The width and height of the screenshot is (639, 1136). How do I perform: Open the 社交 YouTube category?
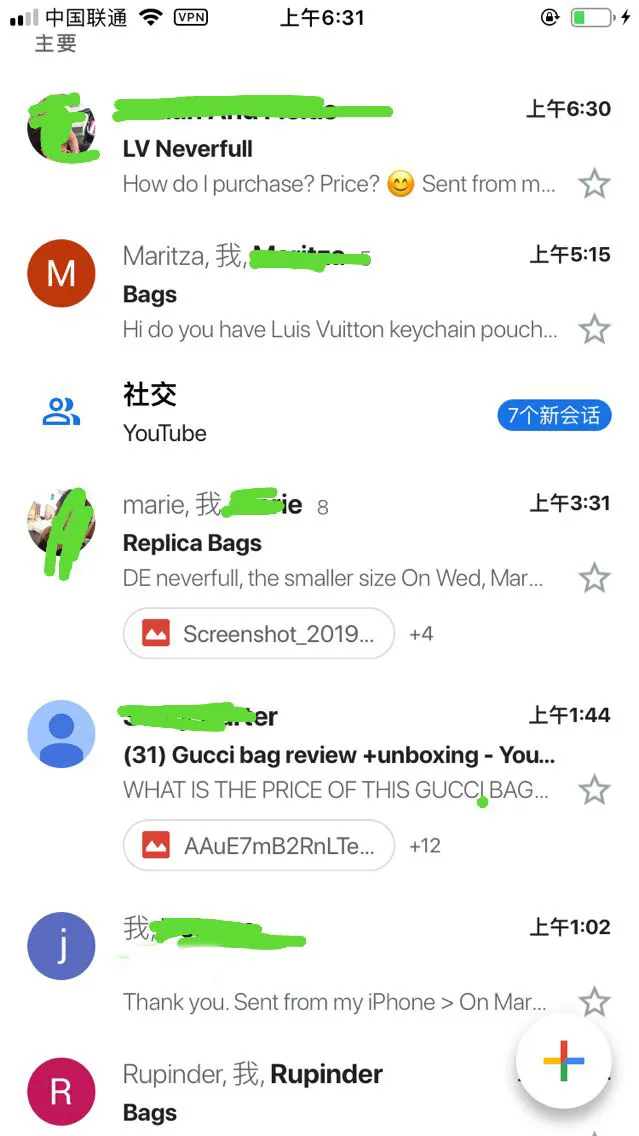tap(300, 413)
